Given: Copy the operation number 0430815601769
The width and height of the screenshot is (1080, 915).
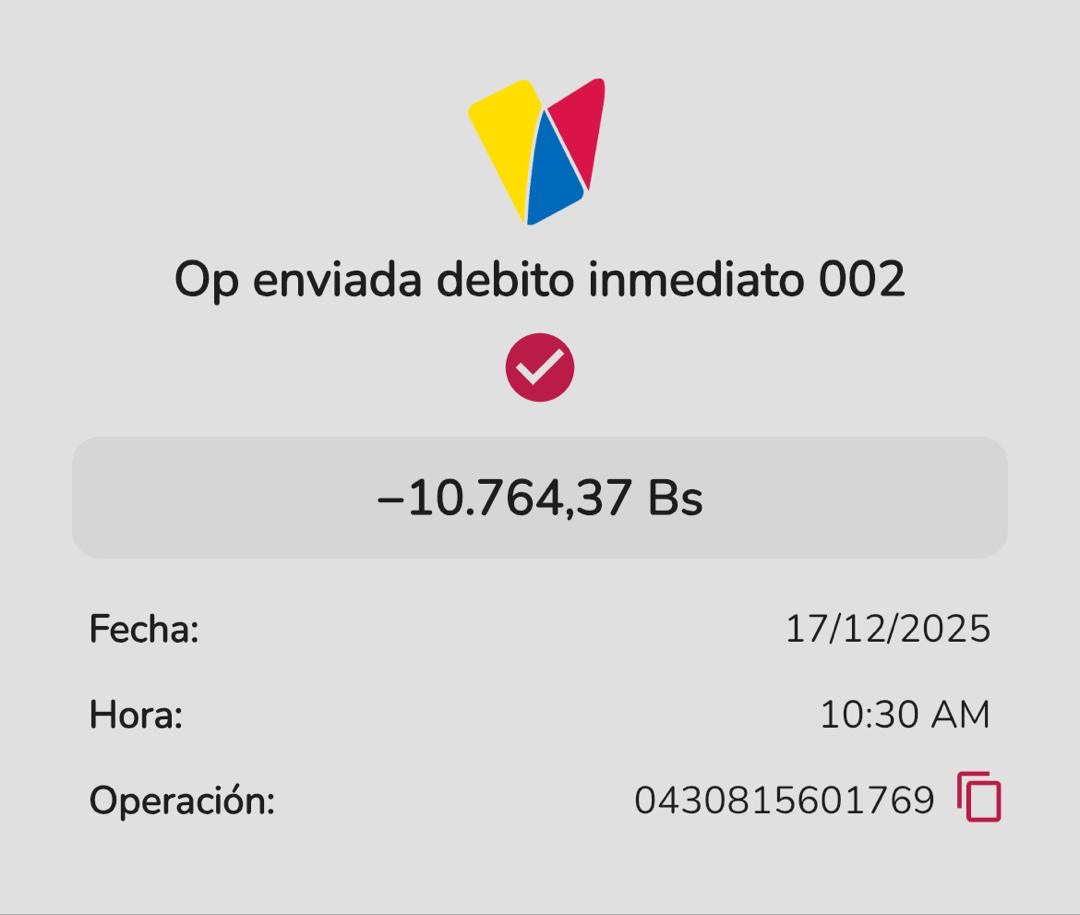Looking at the screenshot, I should [x=979, y=798].
